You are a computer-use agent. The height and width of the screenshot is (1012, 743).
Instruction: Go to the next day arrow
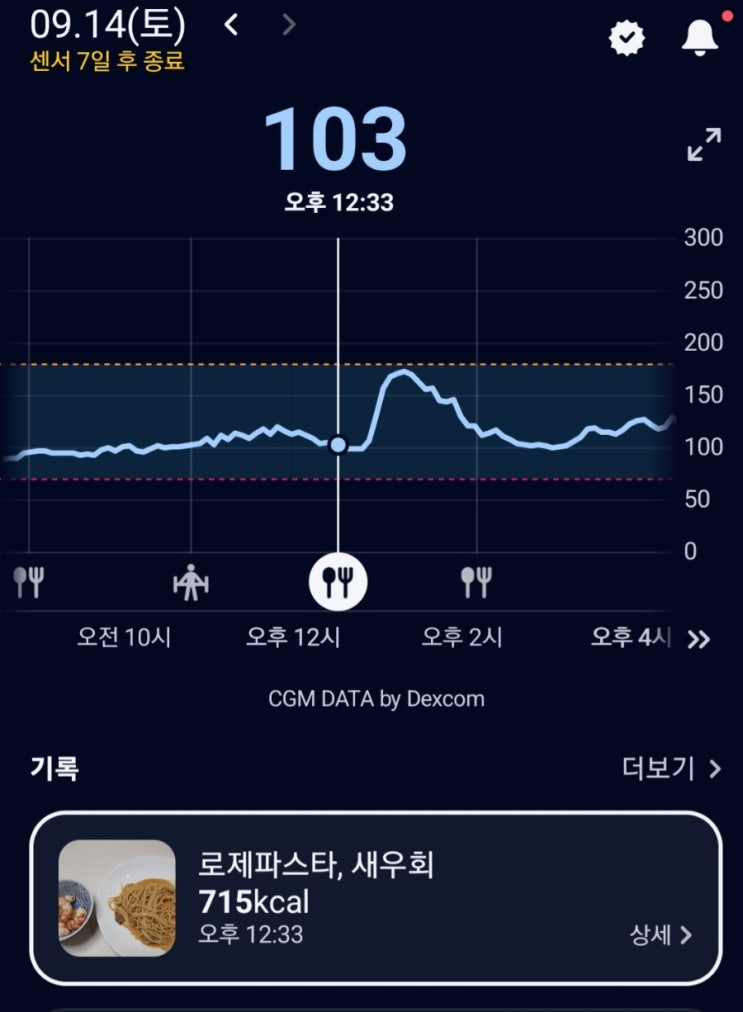(289, 25)
